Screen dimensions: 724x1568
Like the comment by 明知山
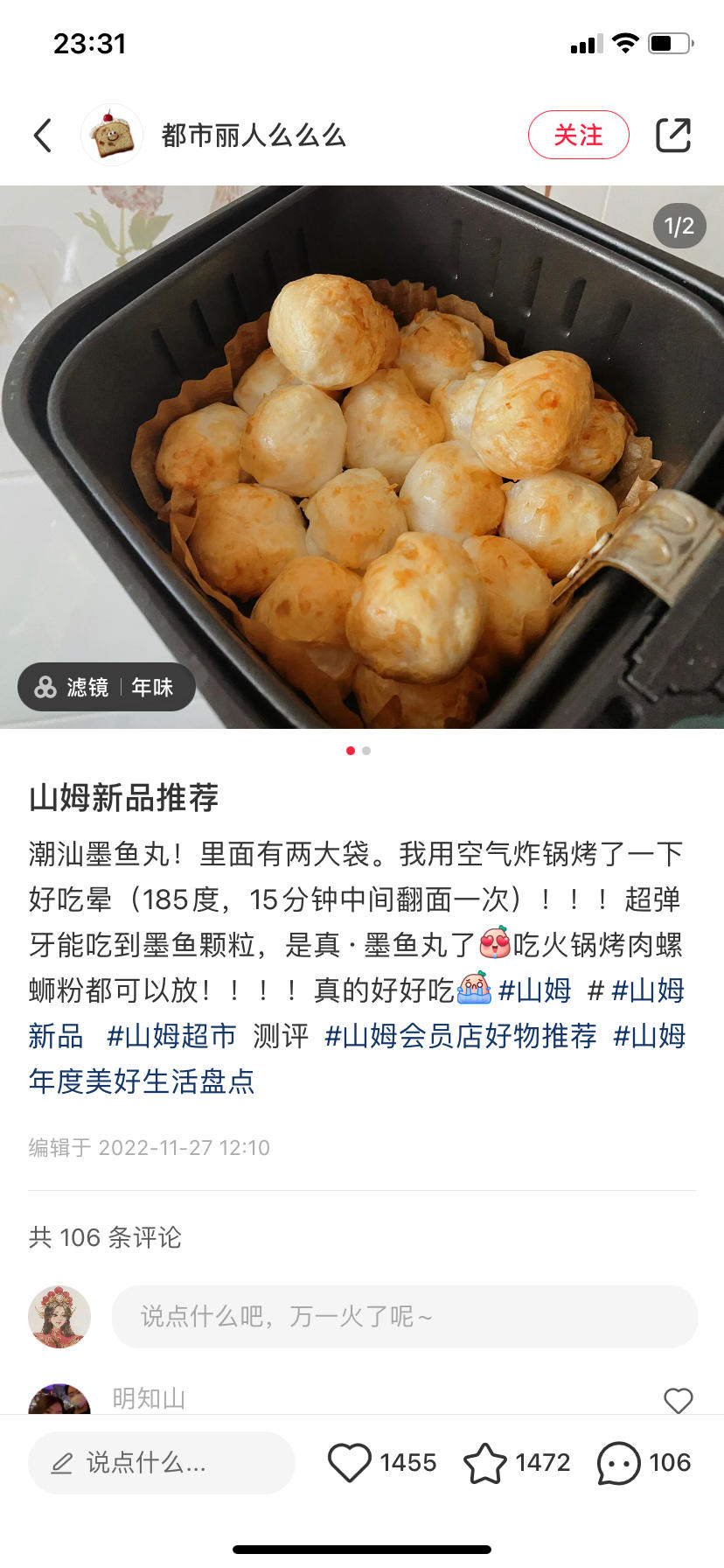point(678,1400)
